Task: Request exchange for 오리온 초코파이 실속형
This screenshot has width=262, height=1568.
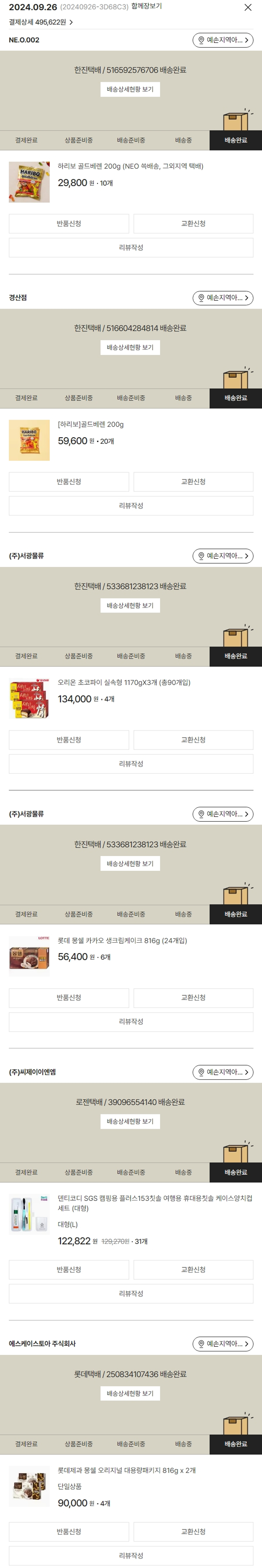Action: [x=193, y=740]
